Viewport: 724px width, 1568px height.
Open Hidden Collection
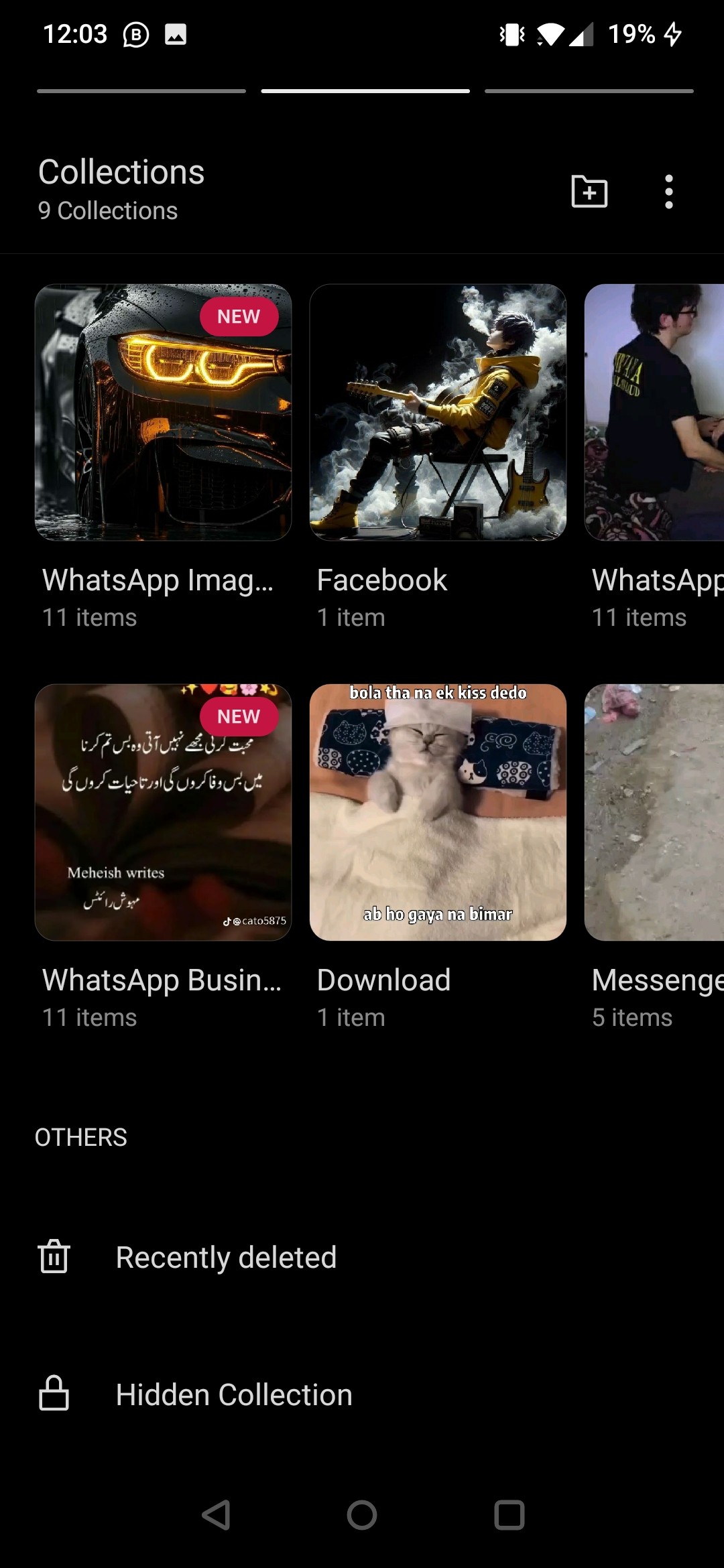click(x=233, y=1394)
